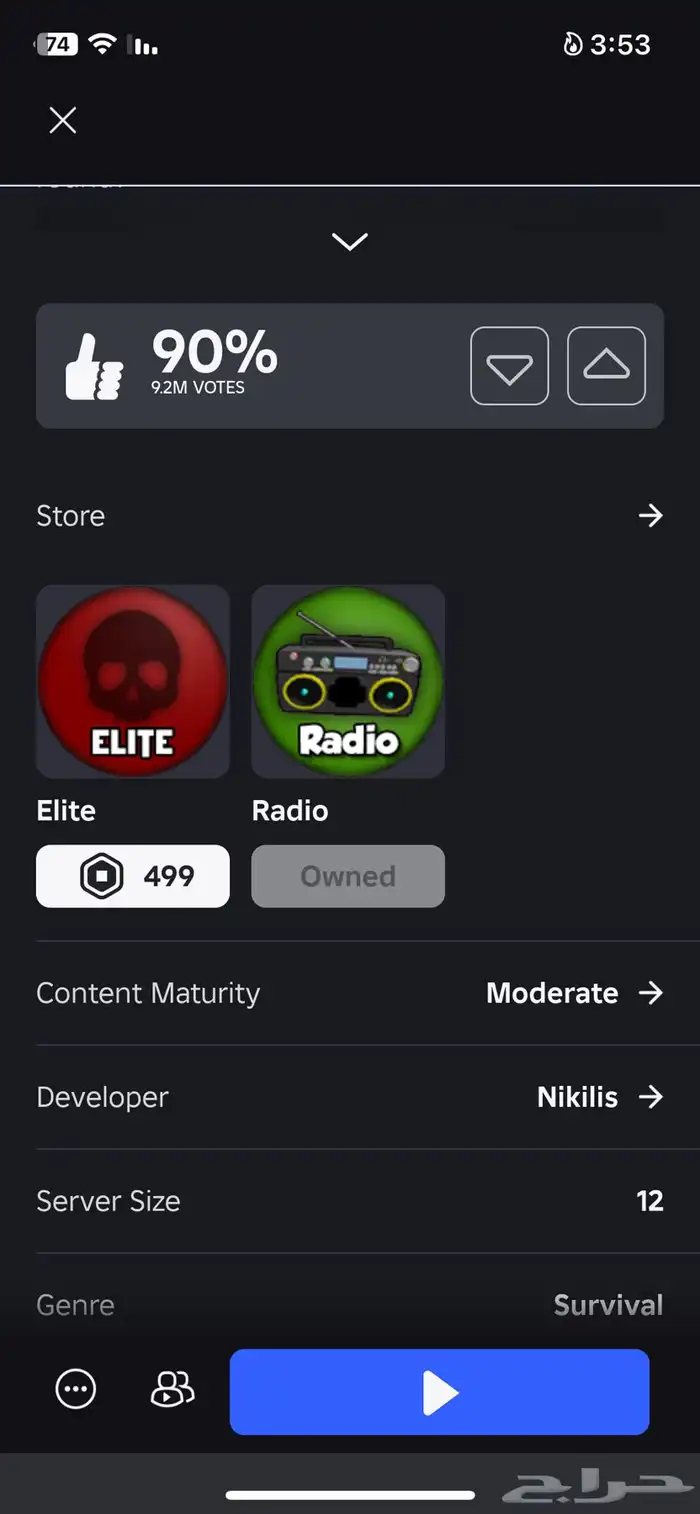Open the friends invite icon

pyautogui.click(x=171, y=1389)
